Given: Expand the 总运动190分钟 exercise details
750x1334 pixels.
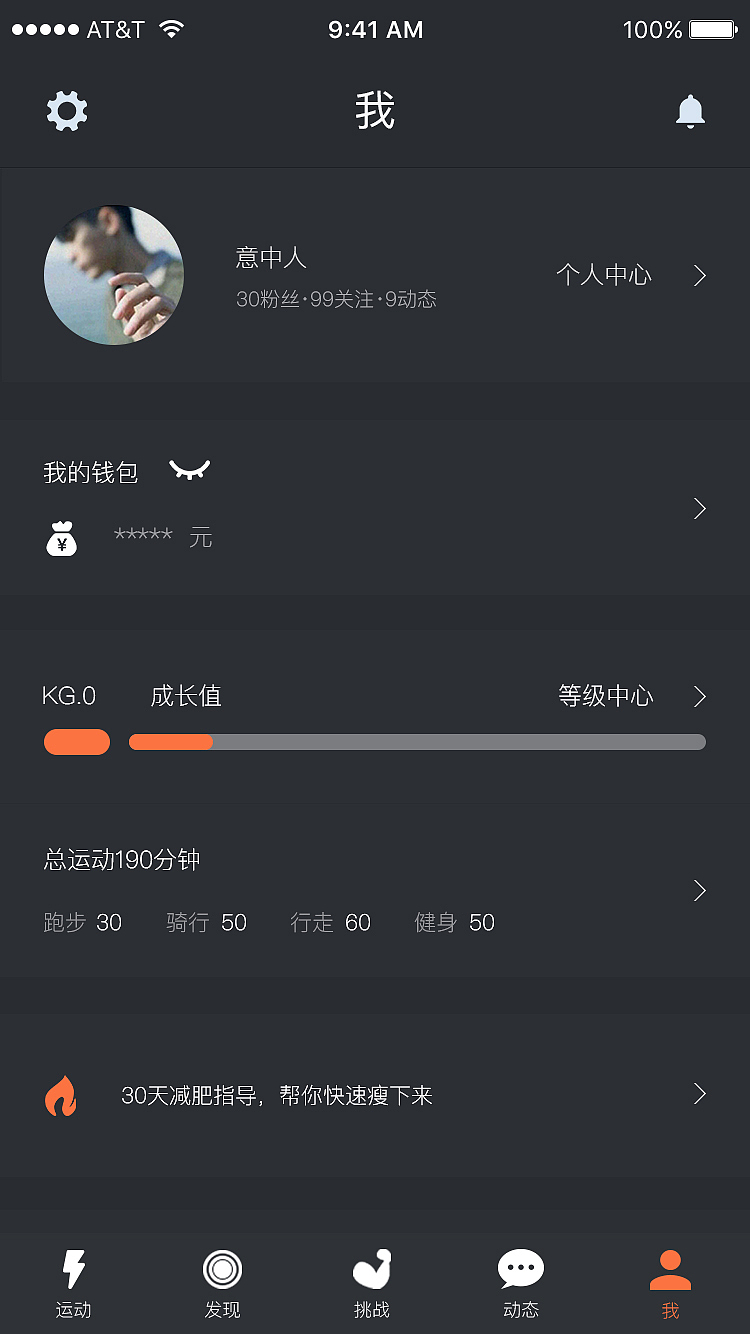Looking at the screenshot, I should 698,890.
